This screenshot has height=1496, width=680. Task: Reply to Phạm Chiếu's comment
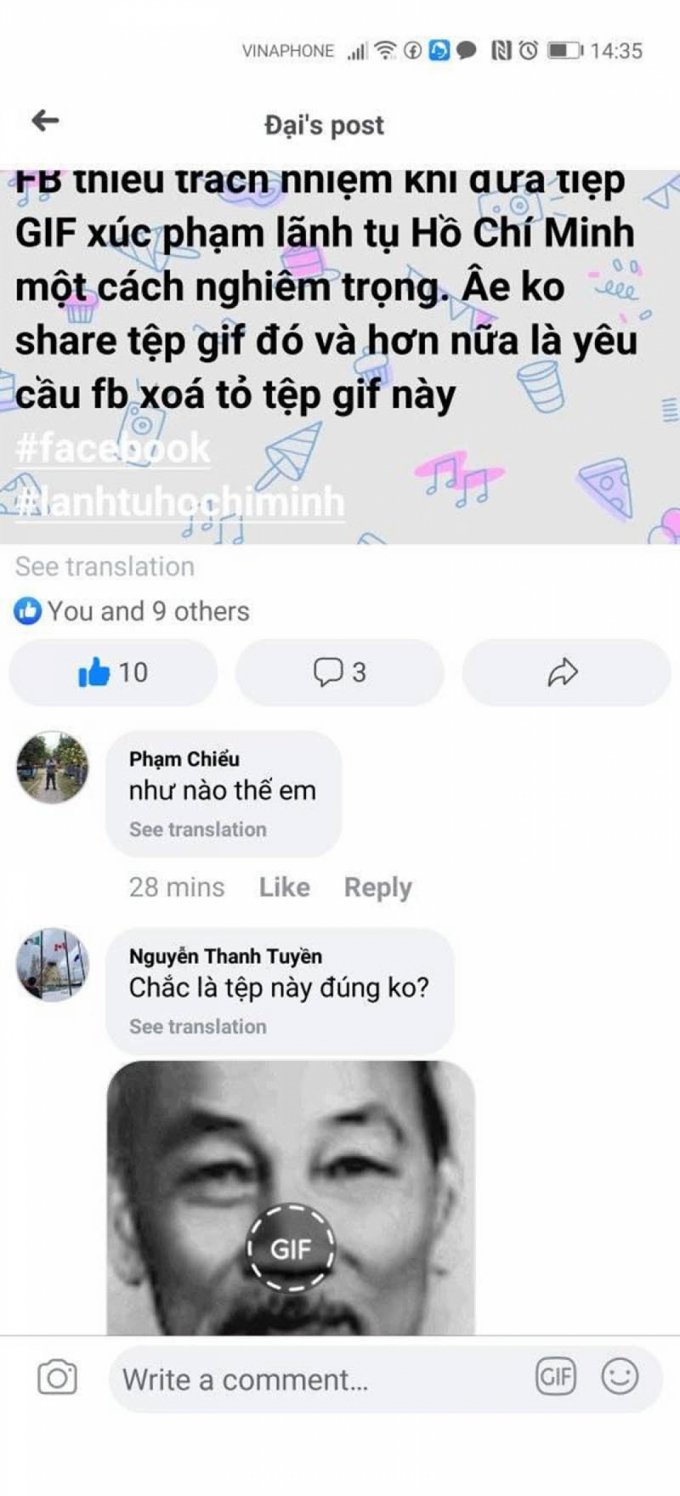[x=377, y=887]
